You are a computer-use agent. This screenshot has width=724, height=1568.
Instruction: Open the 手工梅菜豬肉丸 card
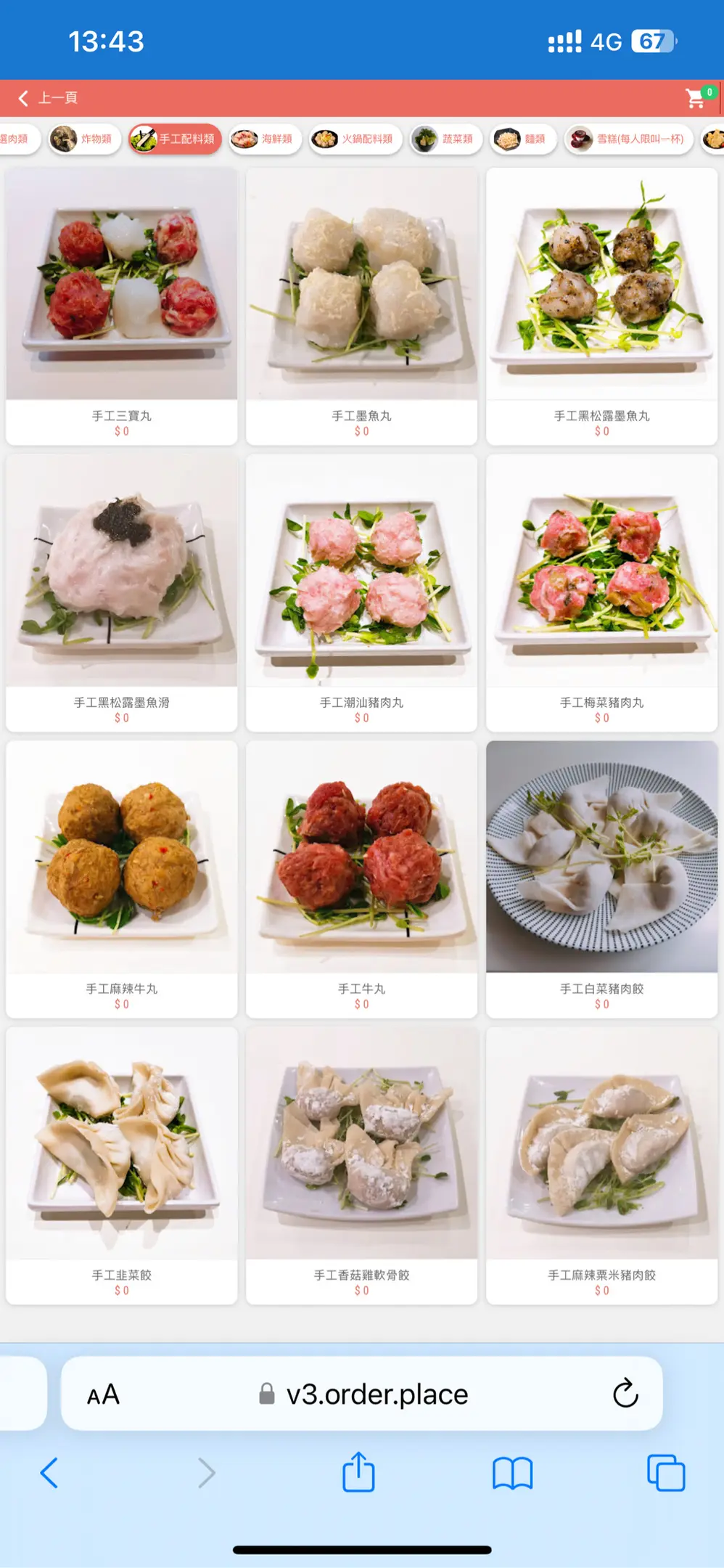point(601,592)
